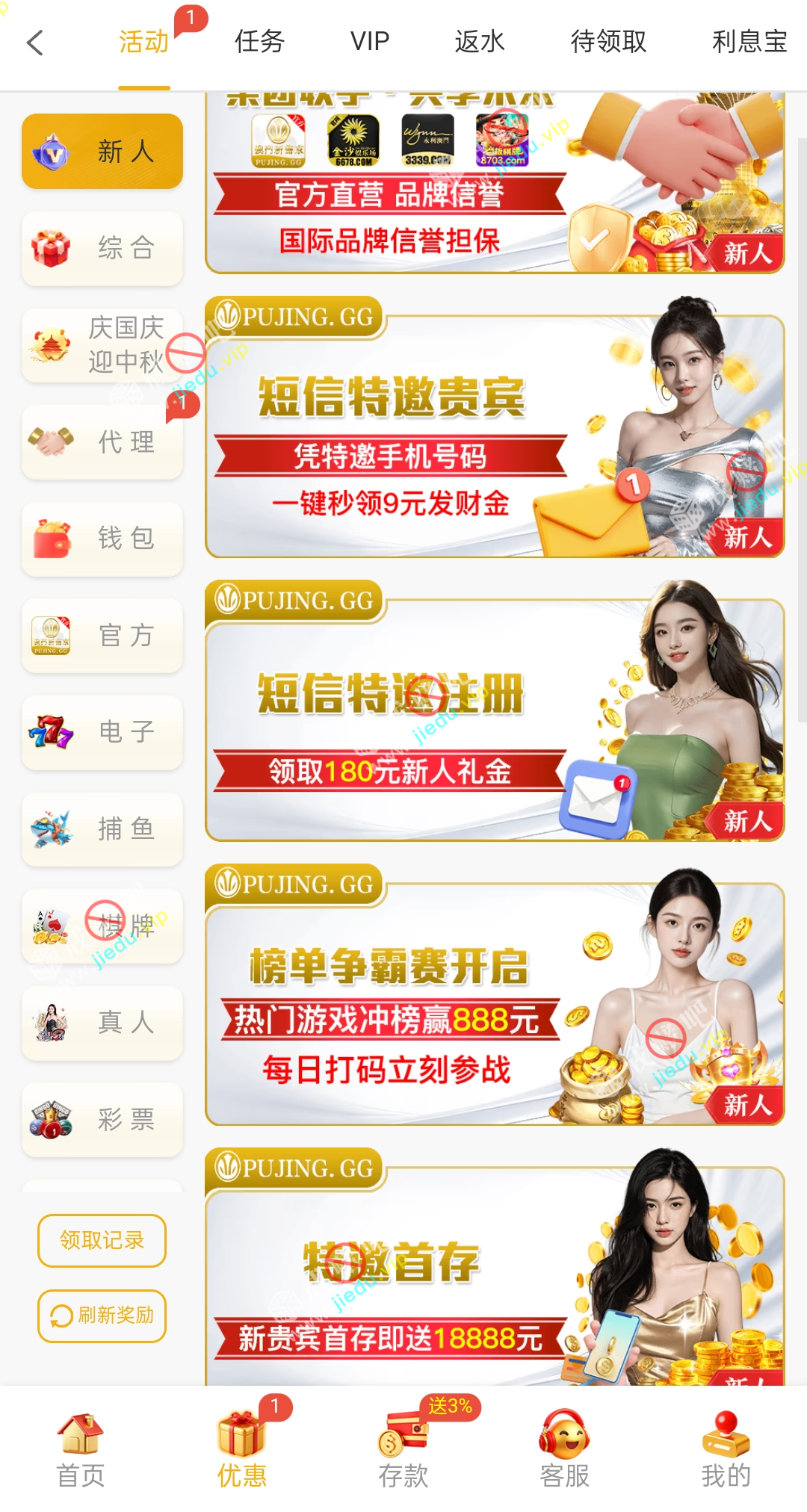Open the 榜单争霸赛开启 promotion banner

tap(495, 1003)
